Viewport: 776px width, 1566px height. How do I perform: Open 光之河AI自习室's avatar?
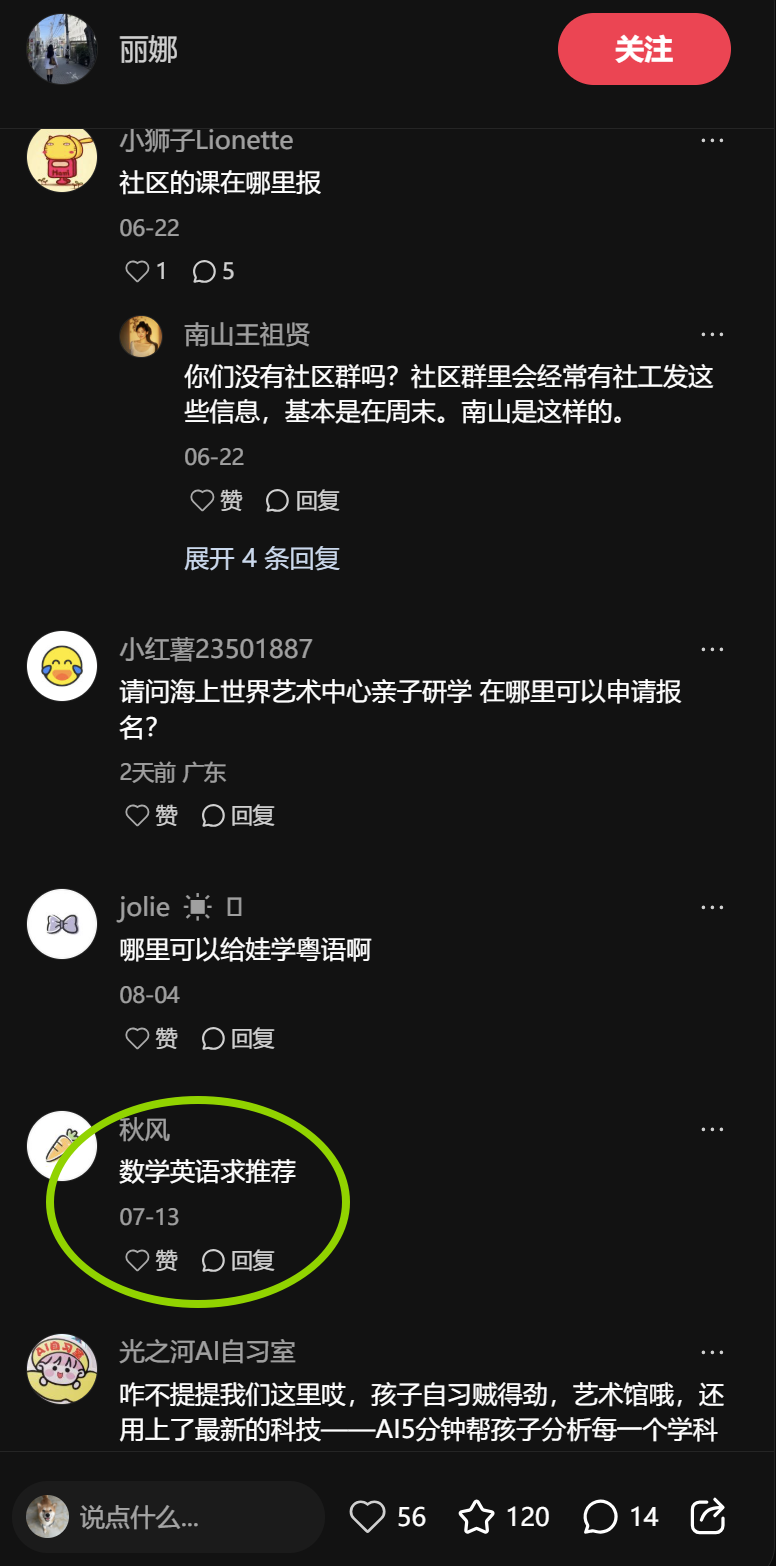pos(62,1369)
